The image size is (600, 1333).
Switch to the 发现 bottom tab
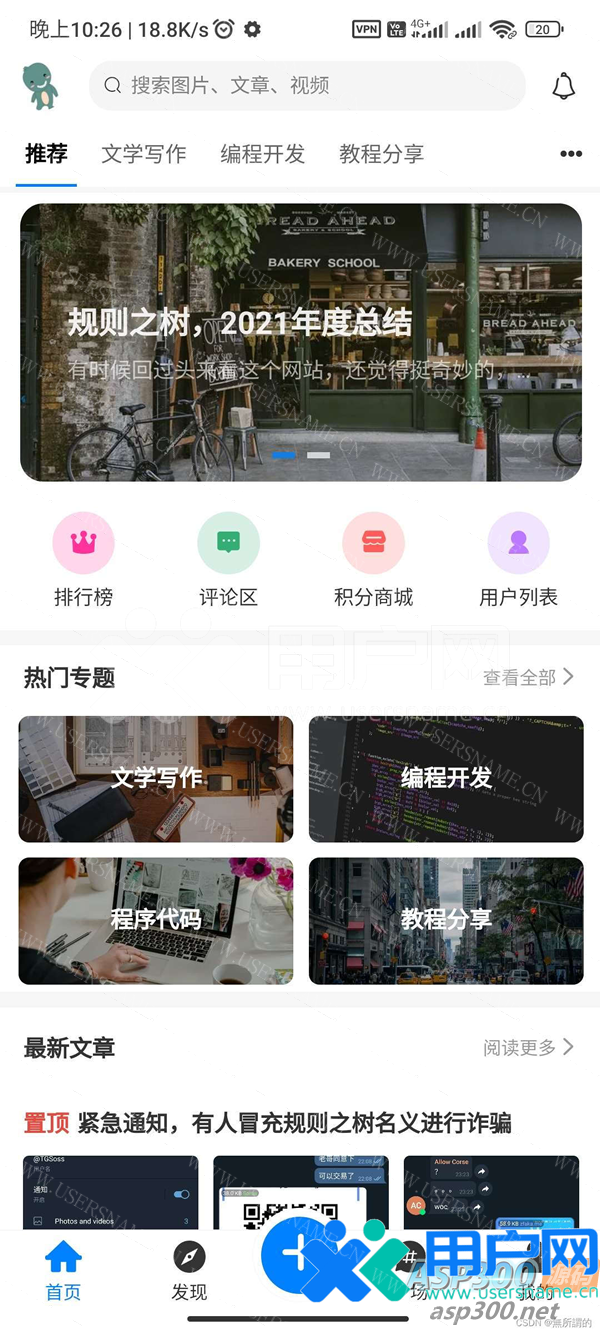189,1270
